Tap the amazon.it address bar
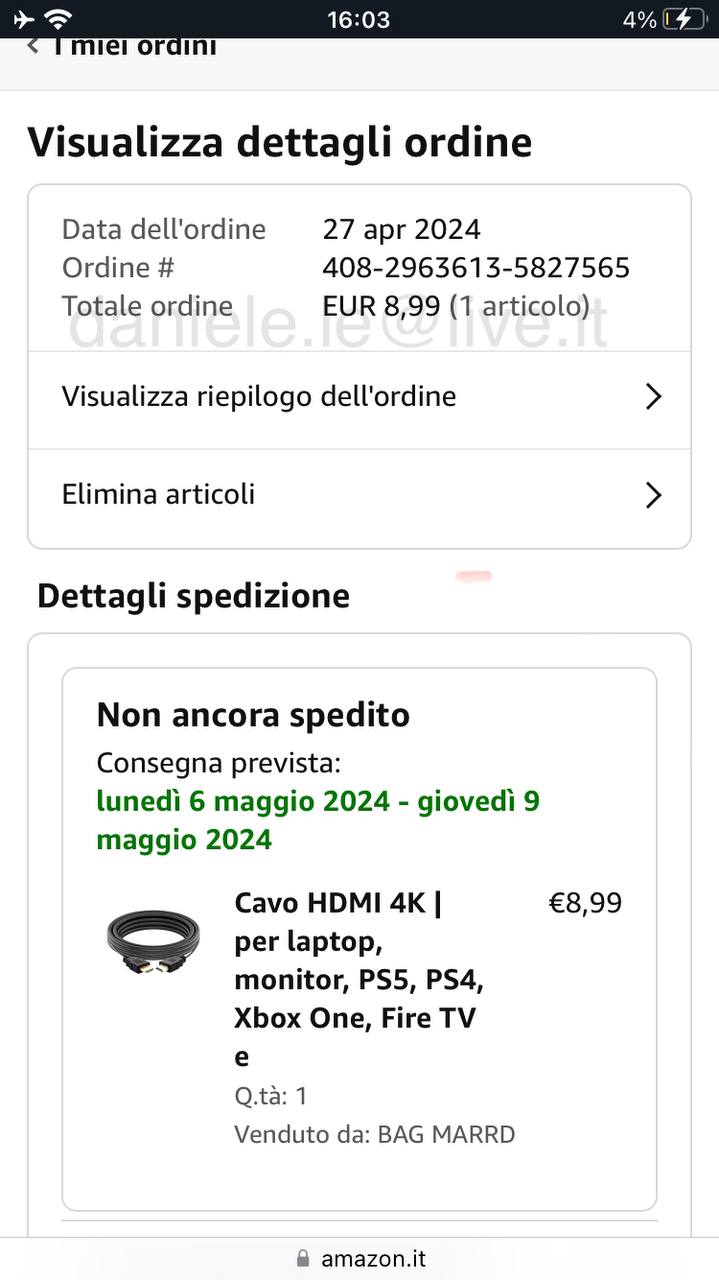 point(360,1258)
